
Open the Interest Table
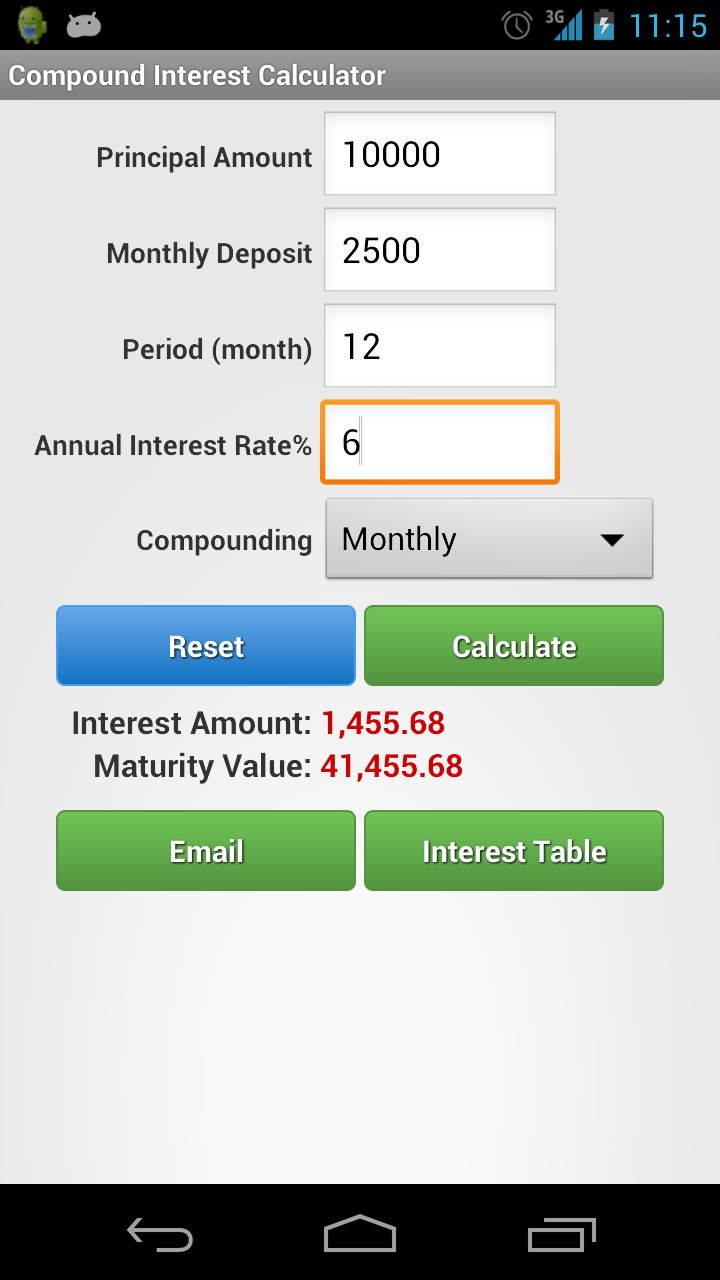[514, 851]
